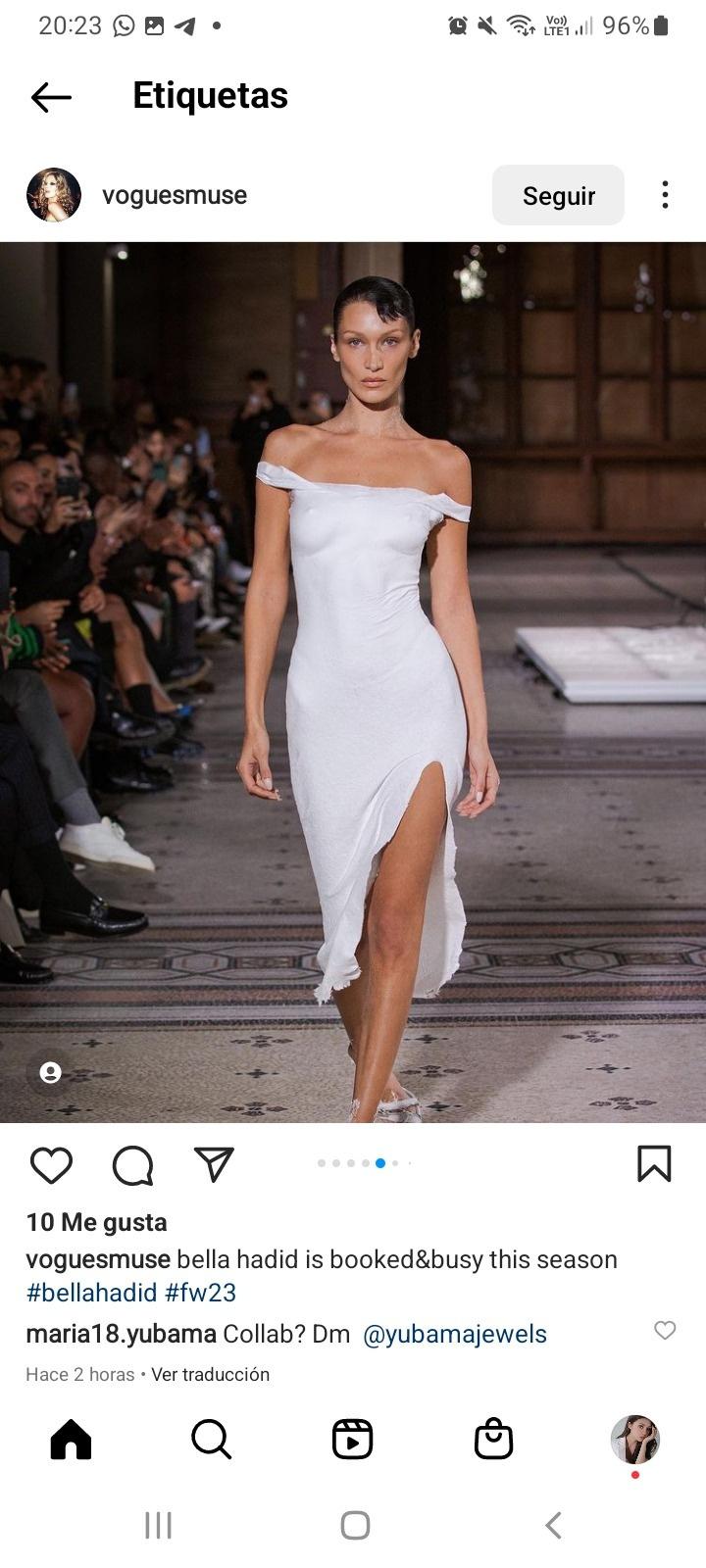Image resolution: width=706 pixels, height=1568 pixels.
Task: Open comments on this post
Action: coord(132,1164)
